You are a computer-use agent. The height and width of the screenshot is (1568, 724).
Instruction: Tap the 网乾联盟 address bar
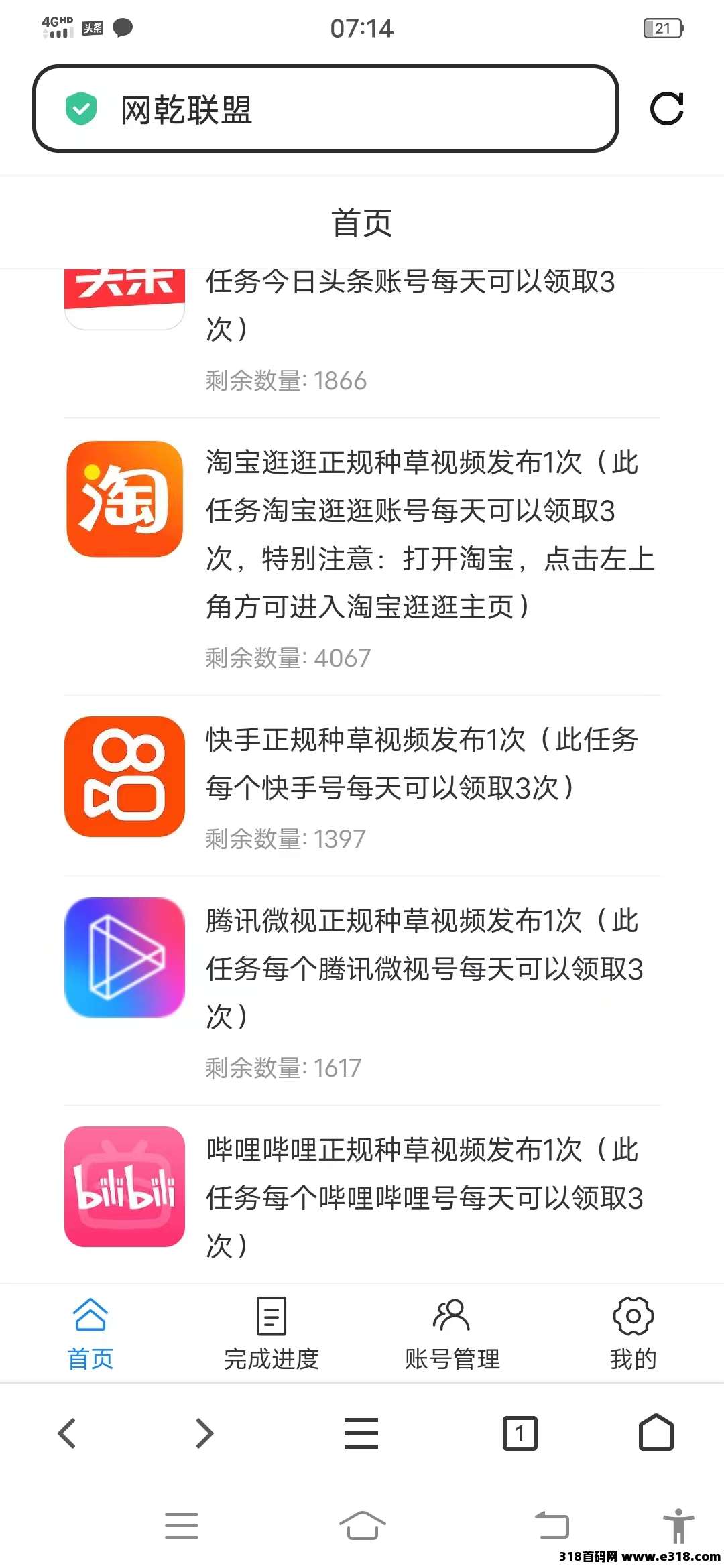(x=325, y=109)
